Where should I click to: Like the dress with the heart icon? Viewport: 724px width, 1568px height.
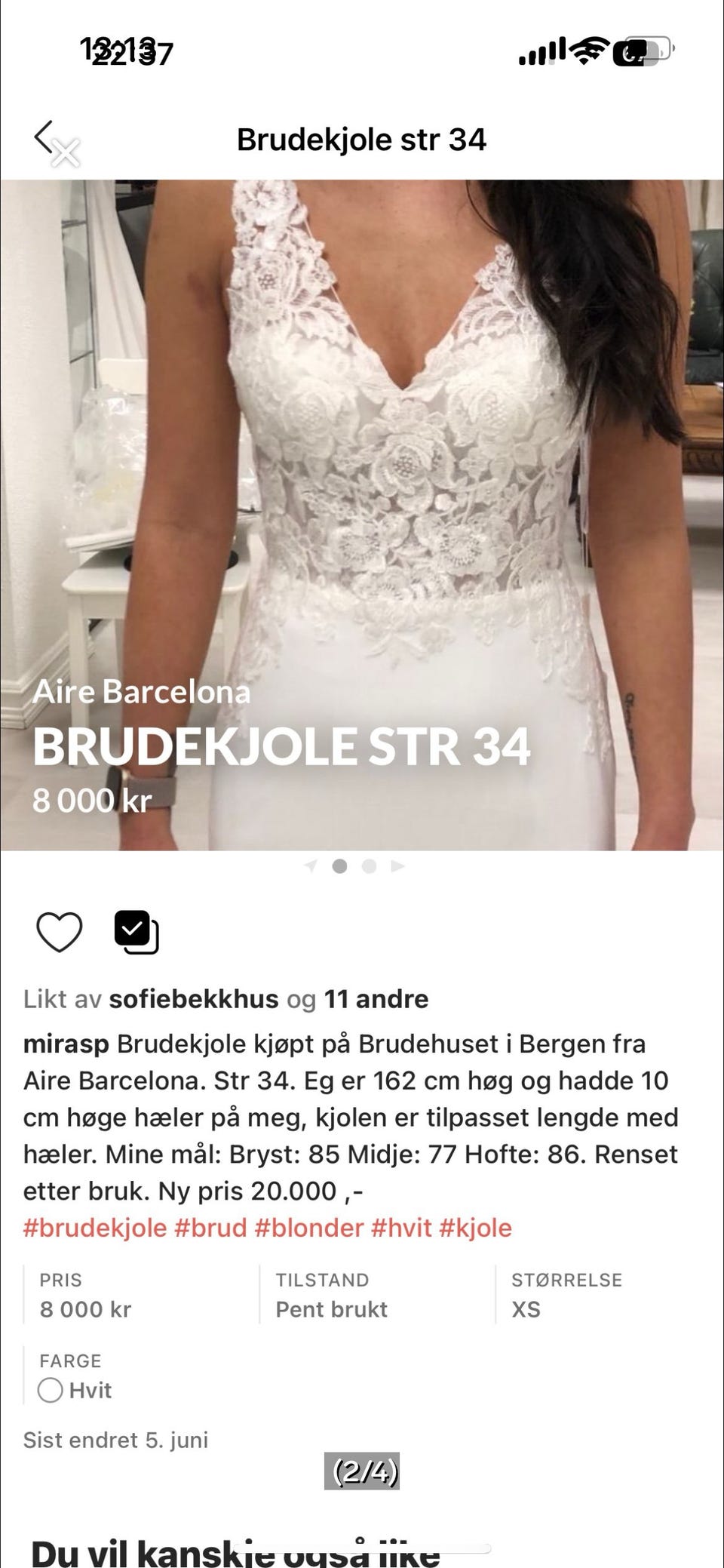point(60,932)
